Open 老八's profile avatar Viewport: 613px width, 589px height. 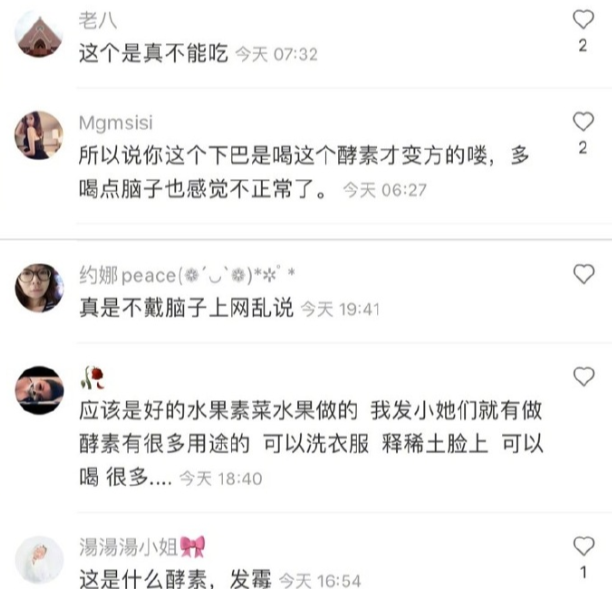(40, 33)
